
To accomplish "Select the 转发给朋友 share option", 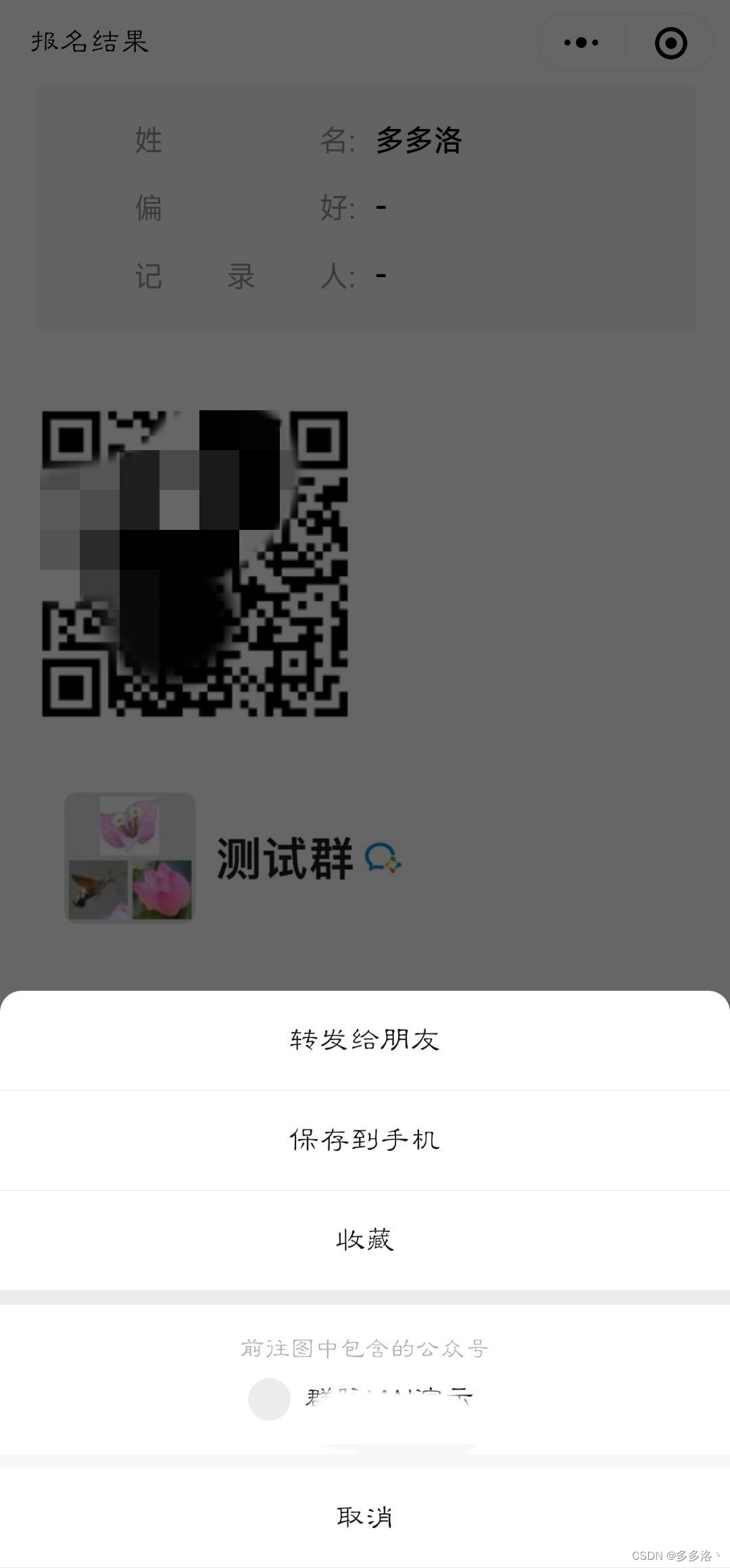I will [x=364, y=1042].
